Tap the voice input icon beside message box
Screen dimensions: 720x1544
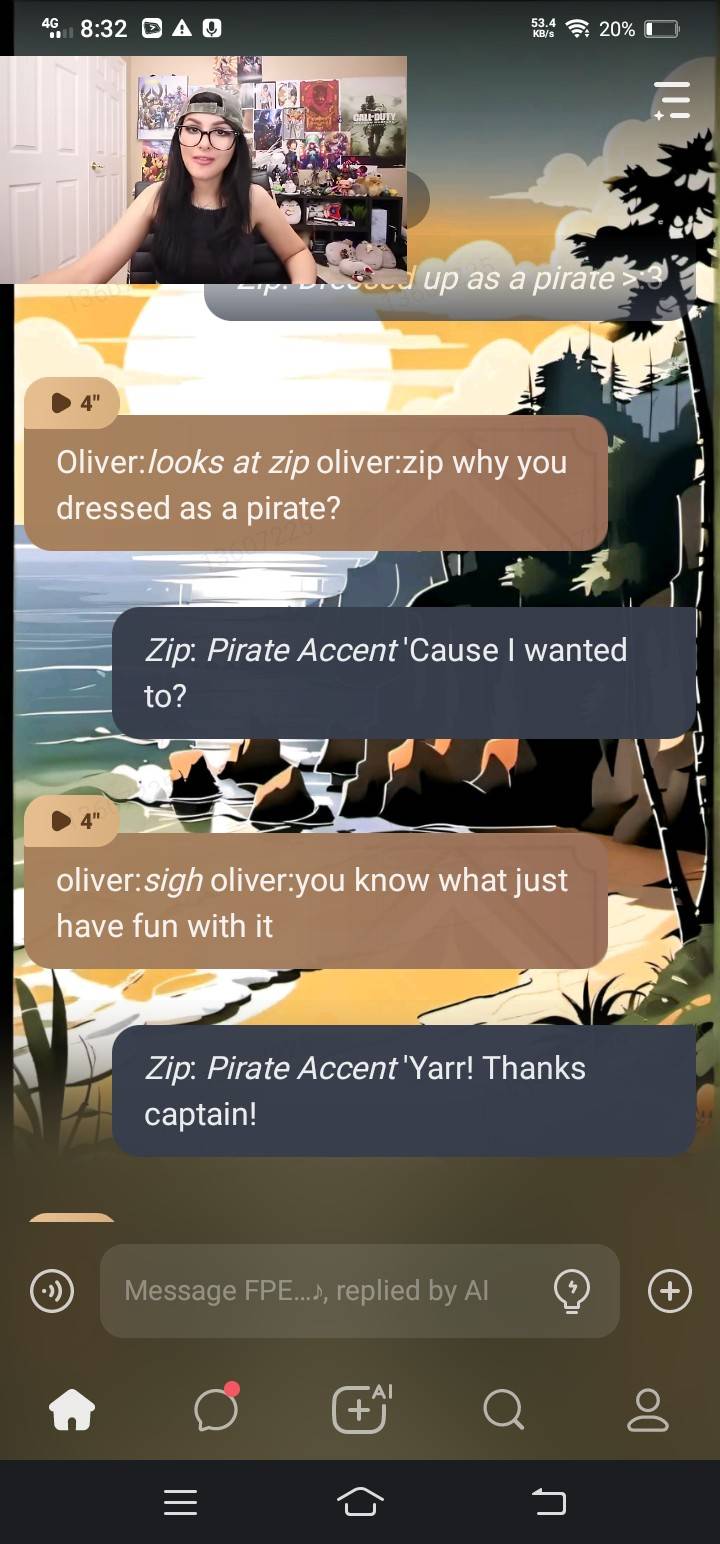coord(51,1291)
